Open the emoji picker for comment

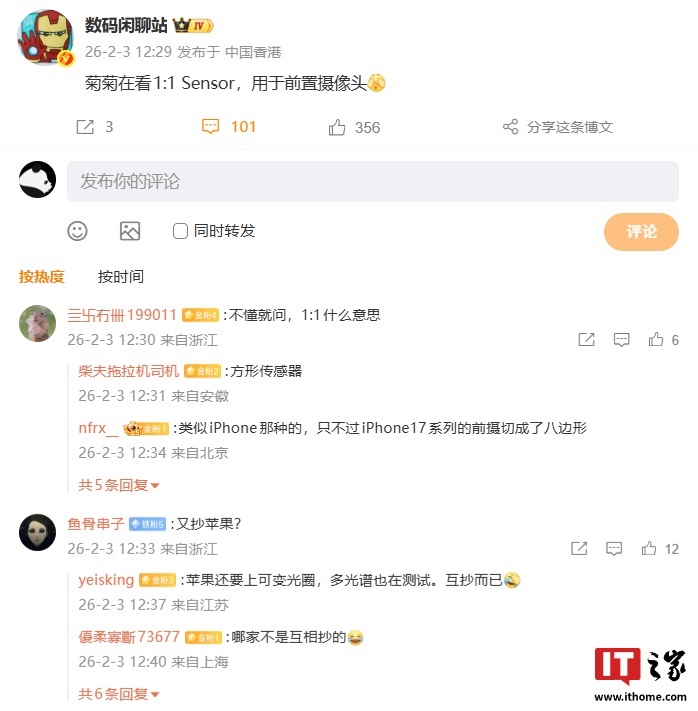pos(78,231)
